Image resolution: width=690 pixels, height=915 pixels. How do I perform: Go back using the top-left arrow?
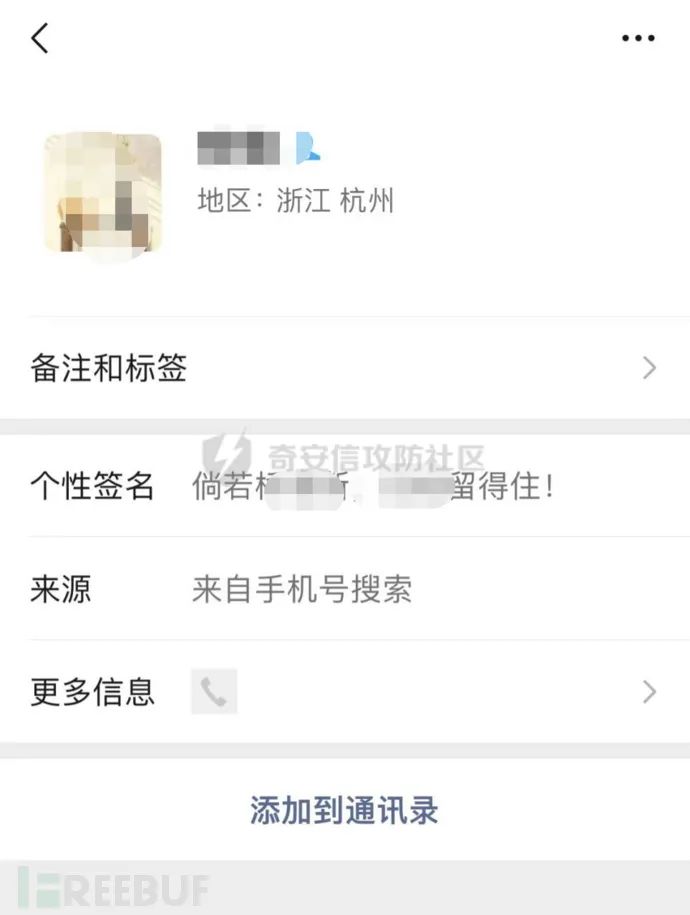[40, 39]
